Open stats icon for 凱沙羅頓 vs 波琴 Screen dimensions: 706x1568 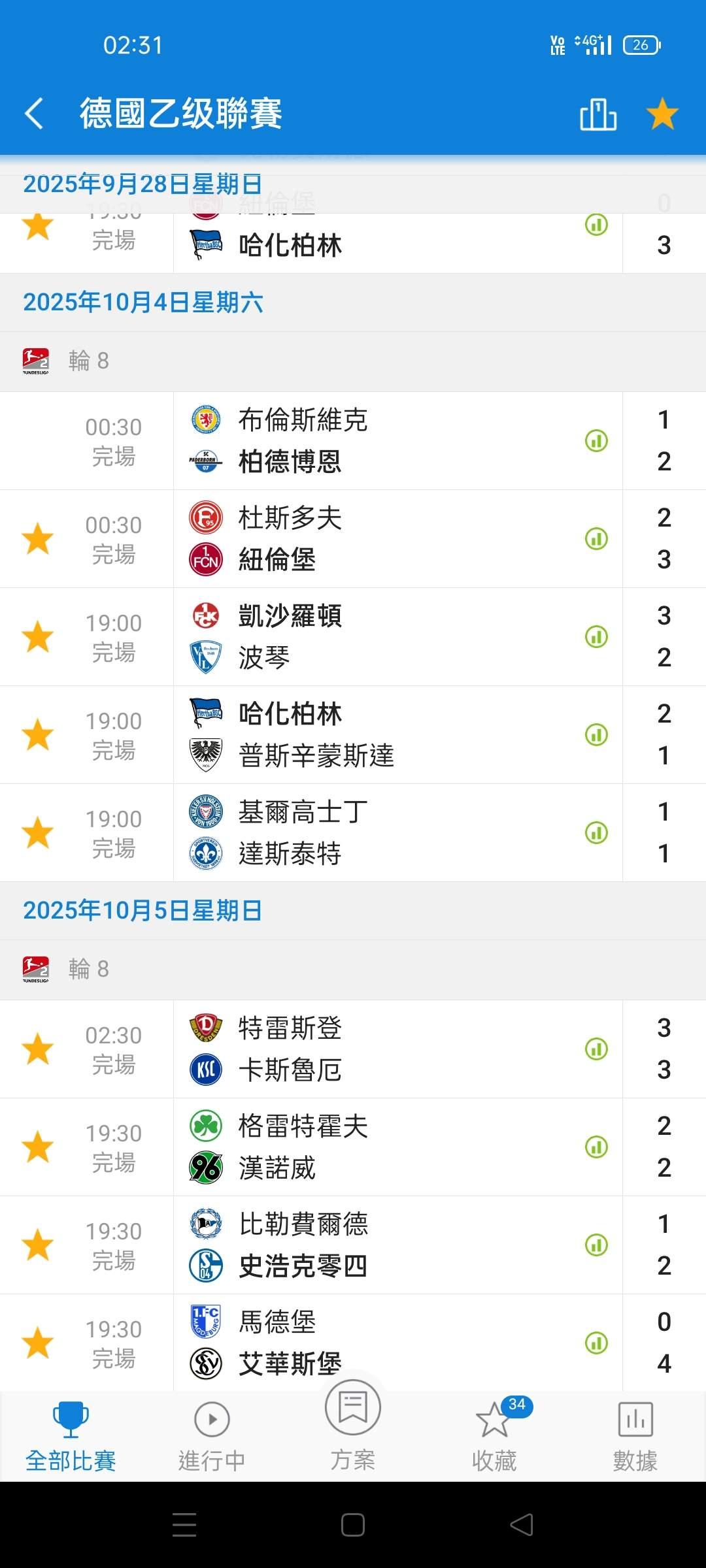pos(596,636)
